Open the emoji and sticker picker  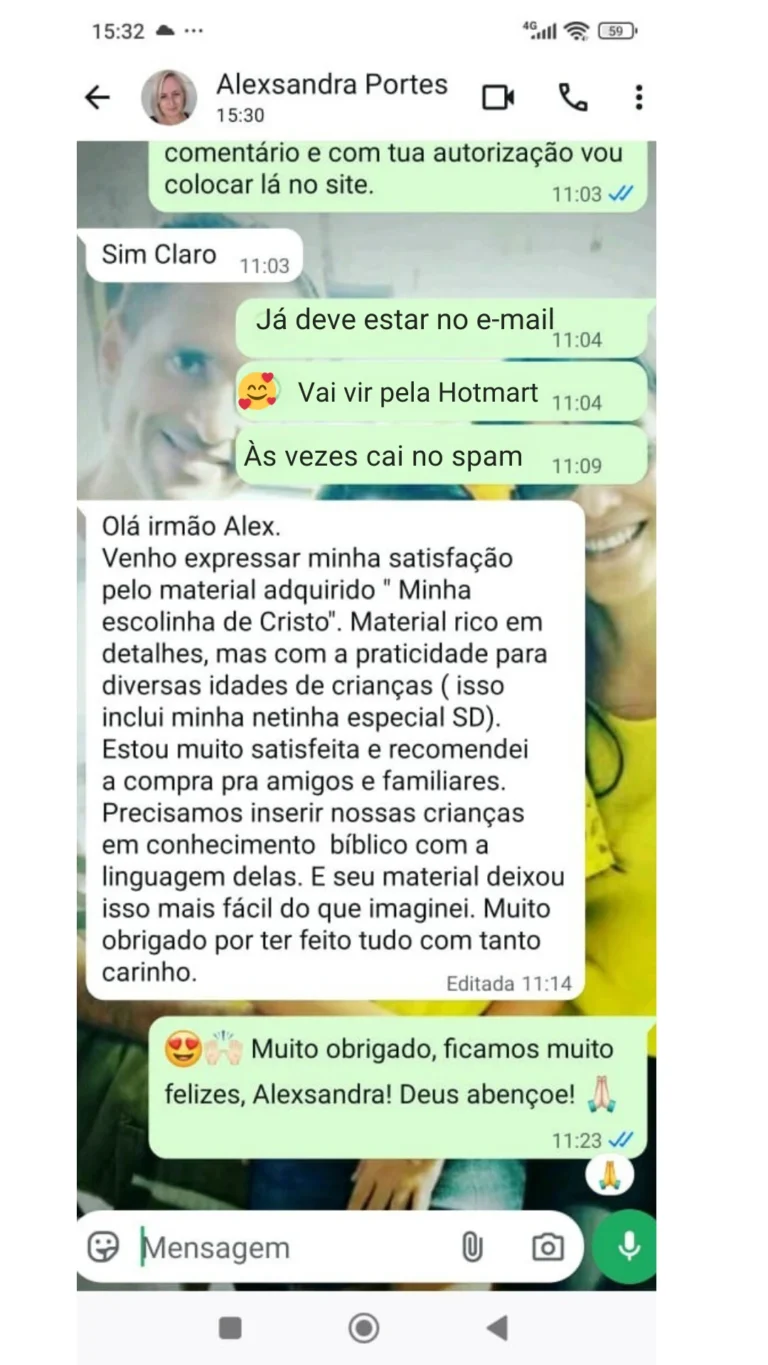(x=104, y=1247)
